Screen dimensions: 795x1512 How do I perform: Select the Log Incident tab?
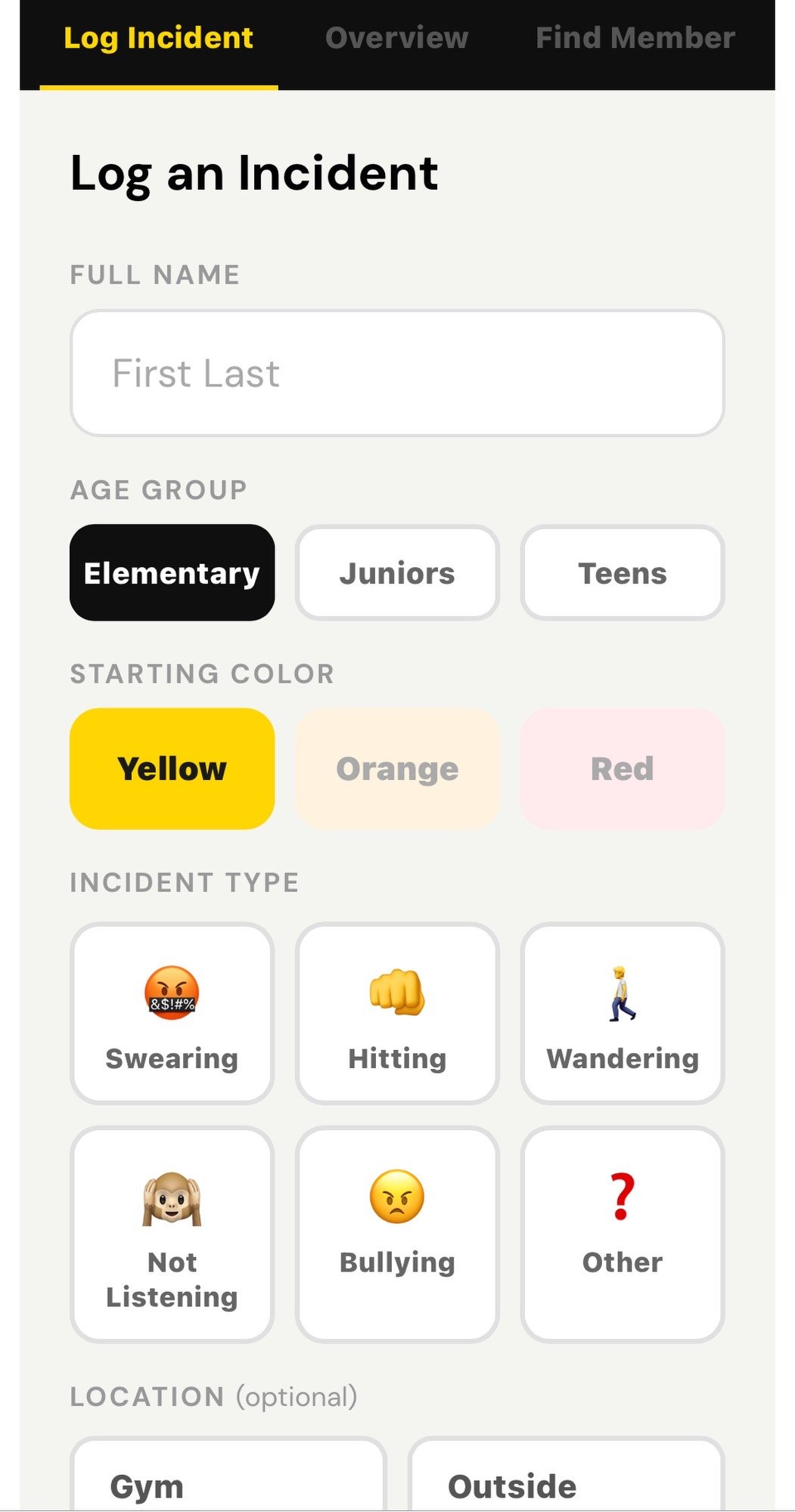(x=158, y=39)
